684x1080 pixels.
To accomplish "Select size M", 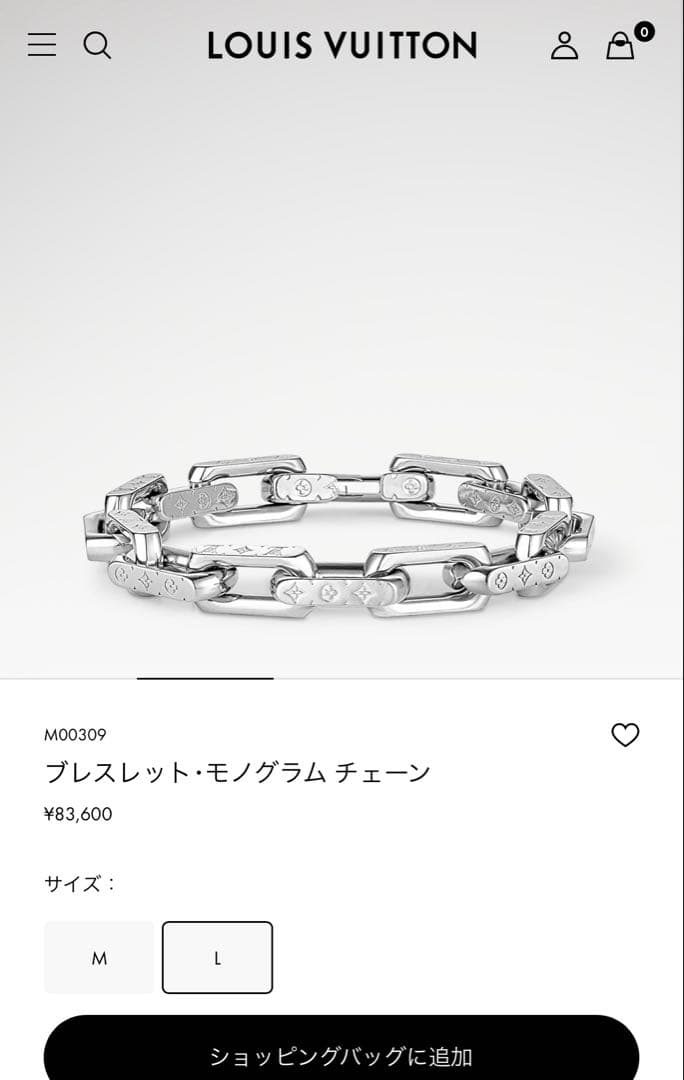I will click(x=99, y=957).
